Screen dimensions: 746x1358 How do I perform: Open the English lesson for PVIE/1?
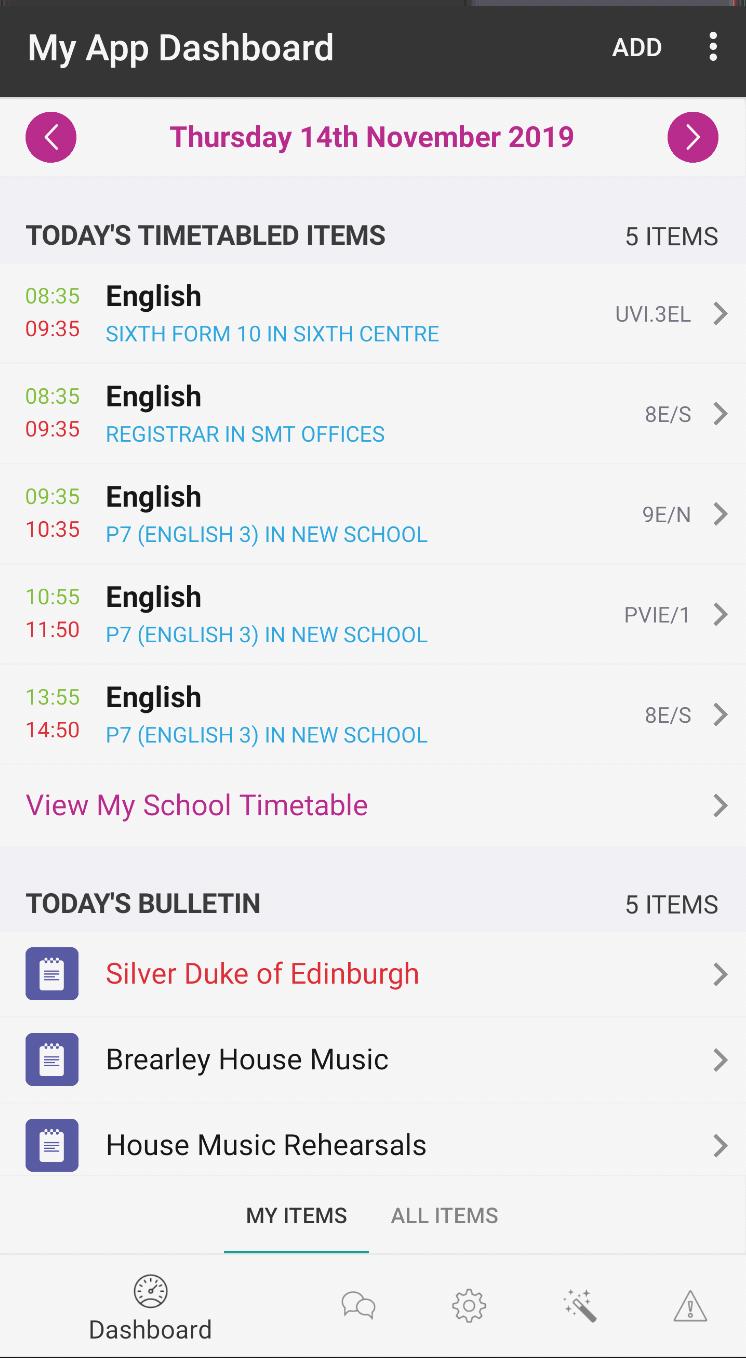tap(372, 614)
